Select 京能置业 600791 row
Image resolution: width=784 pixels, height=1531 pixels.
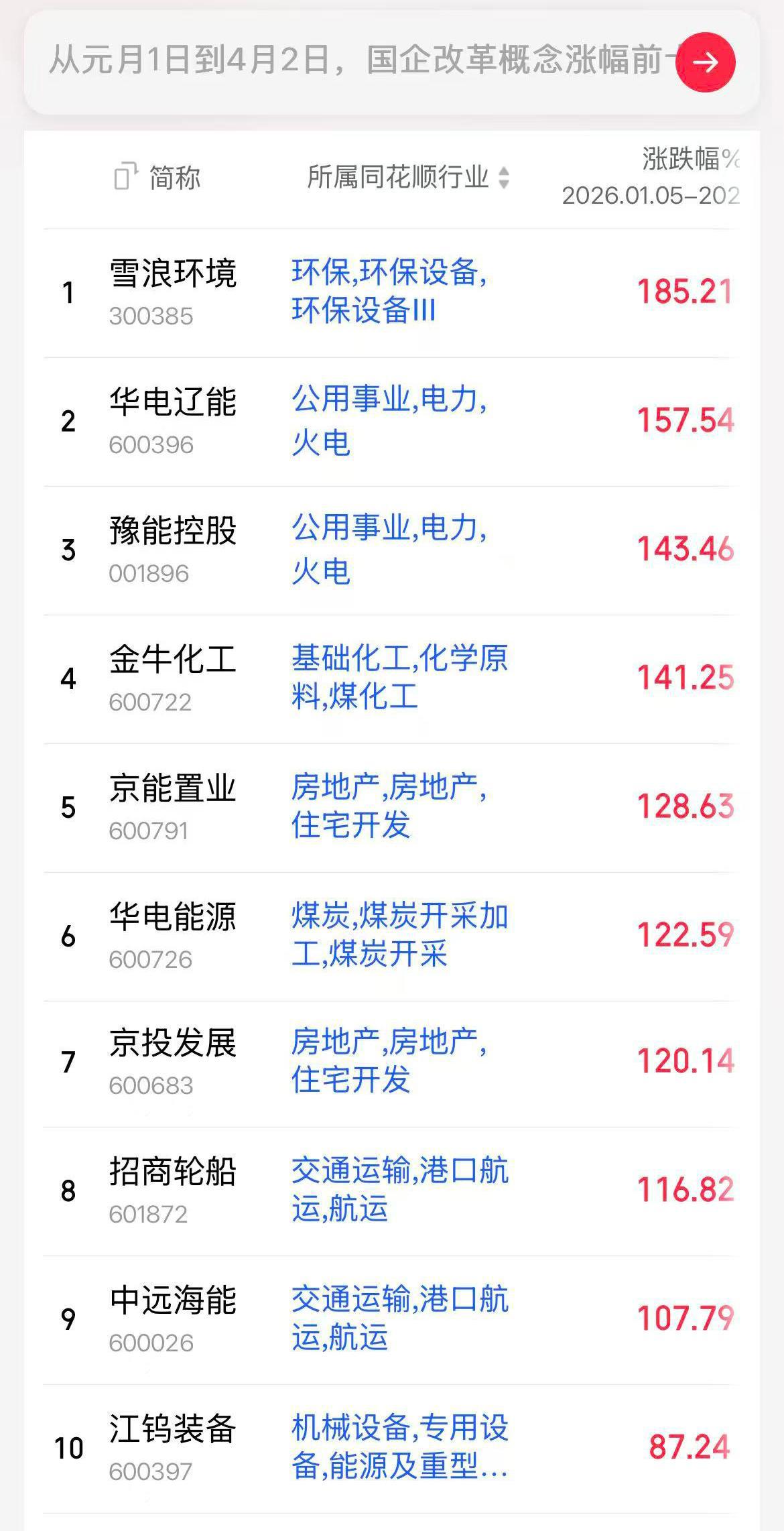pos(173,806)
